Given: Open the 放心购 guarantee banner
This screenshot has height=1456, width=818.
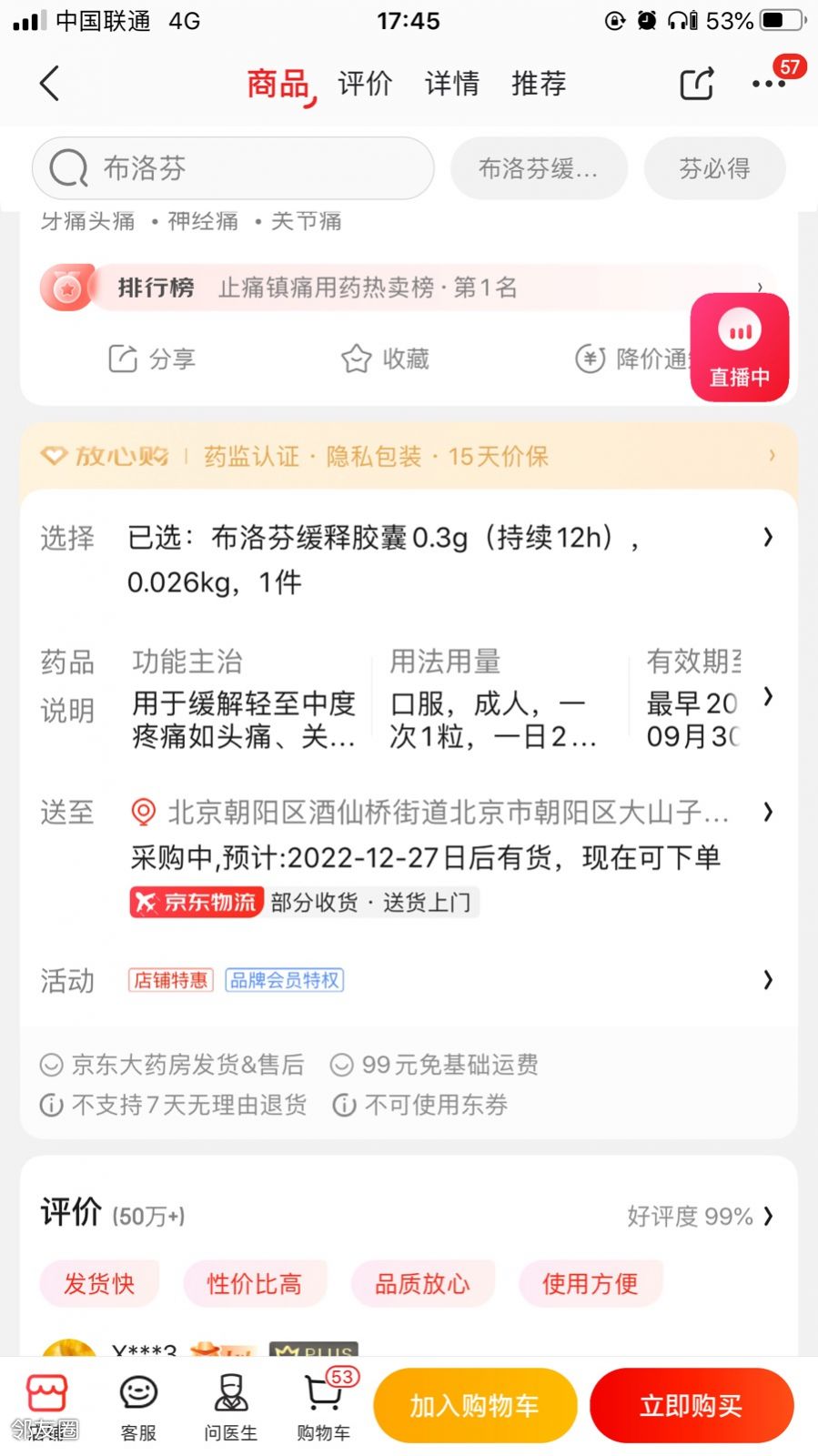Looking at the screenshot, I should point(409,456).
